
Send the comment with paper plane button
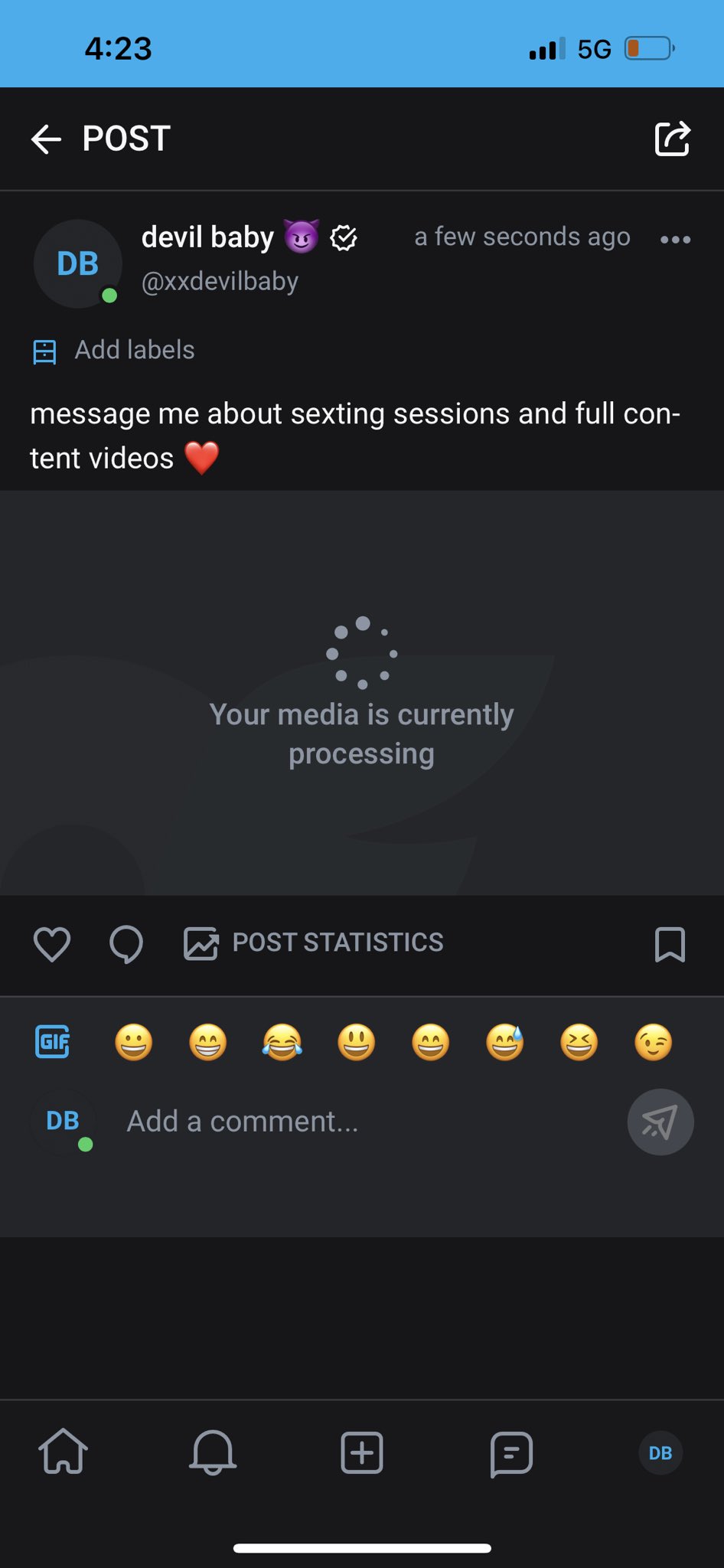pos(660,1122)
